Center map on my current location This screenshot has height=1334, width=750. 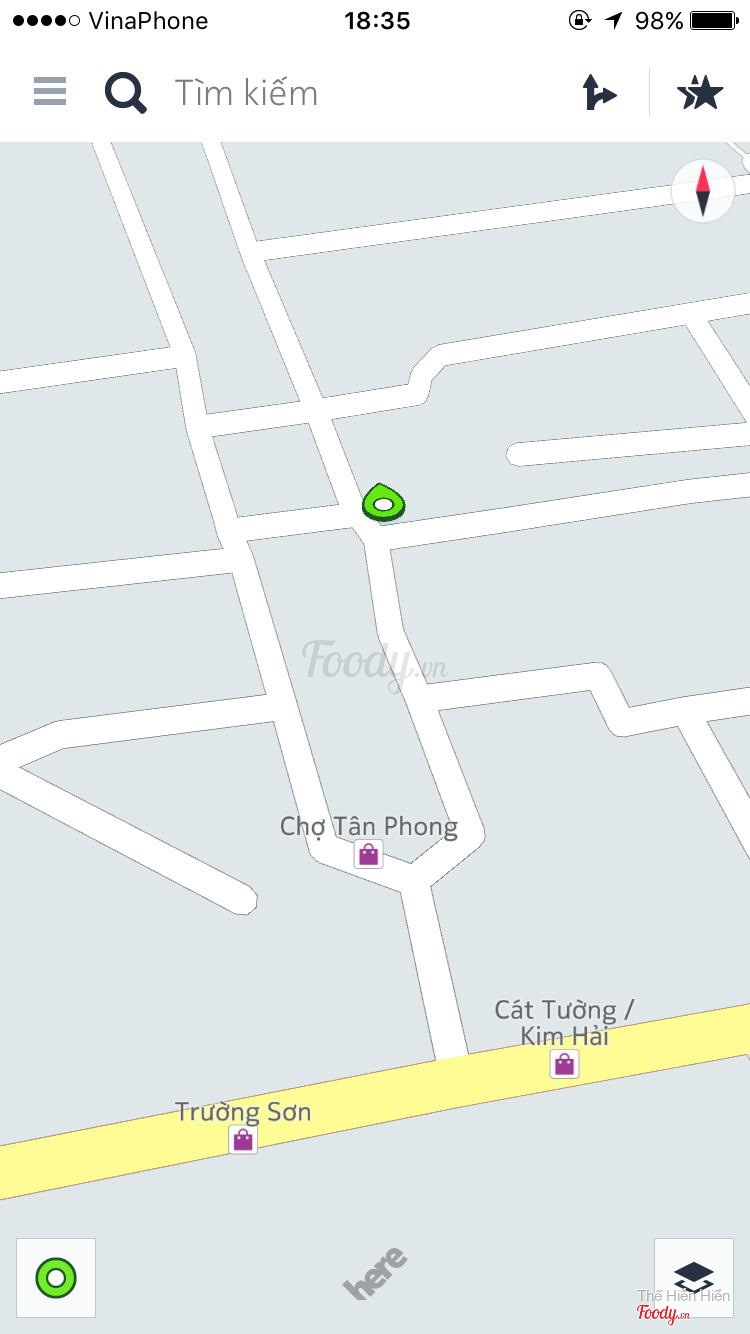tap(56, 1277)
